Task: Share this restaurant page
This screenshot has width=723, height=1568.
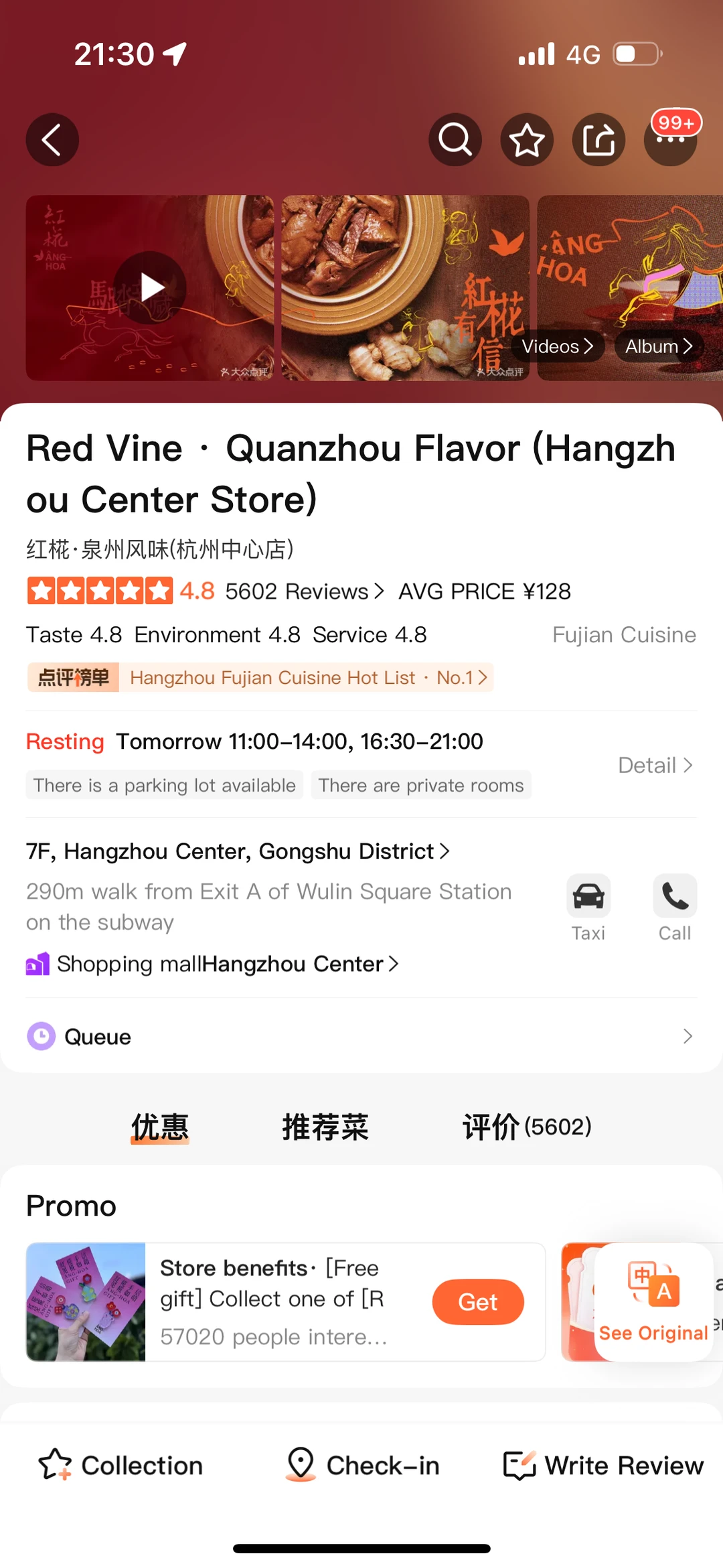Action: [x=598, y=140]
